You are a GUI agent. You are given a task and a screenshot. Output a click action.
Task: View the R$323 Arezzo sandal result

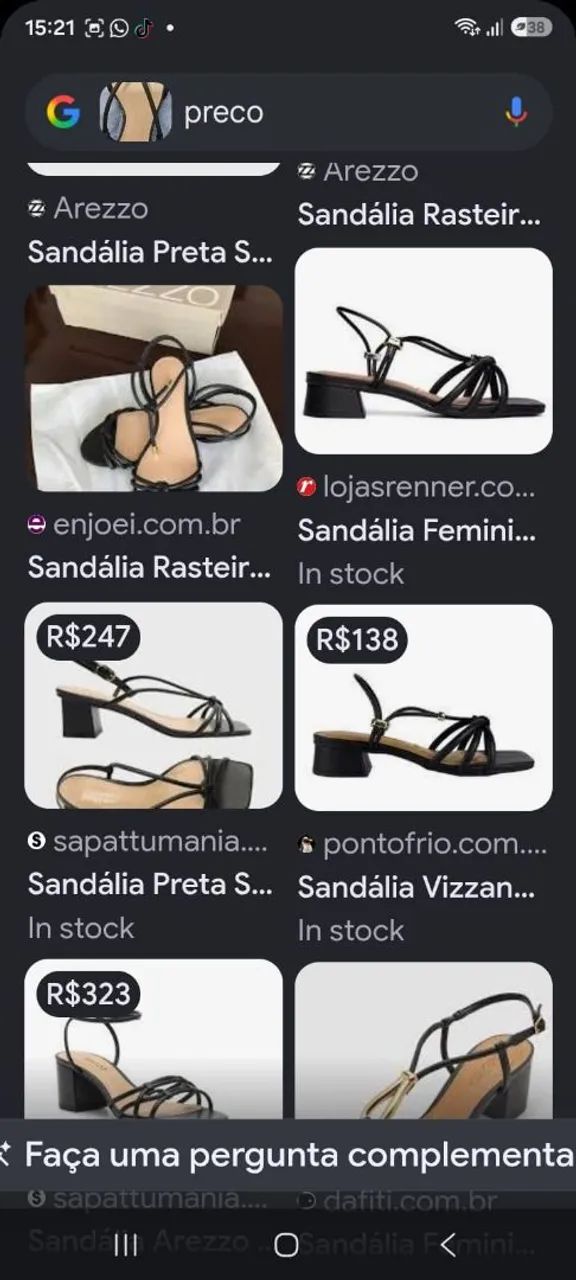tap(153, 1040)
